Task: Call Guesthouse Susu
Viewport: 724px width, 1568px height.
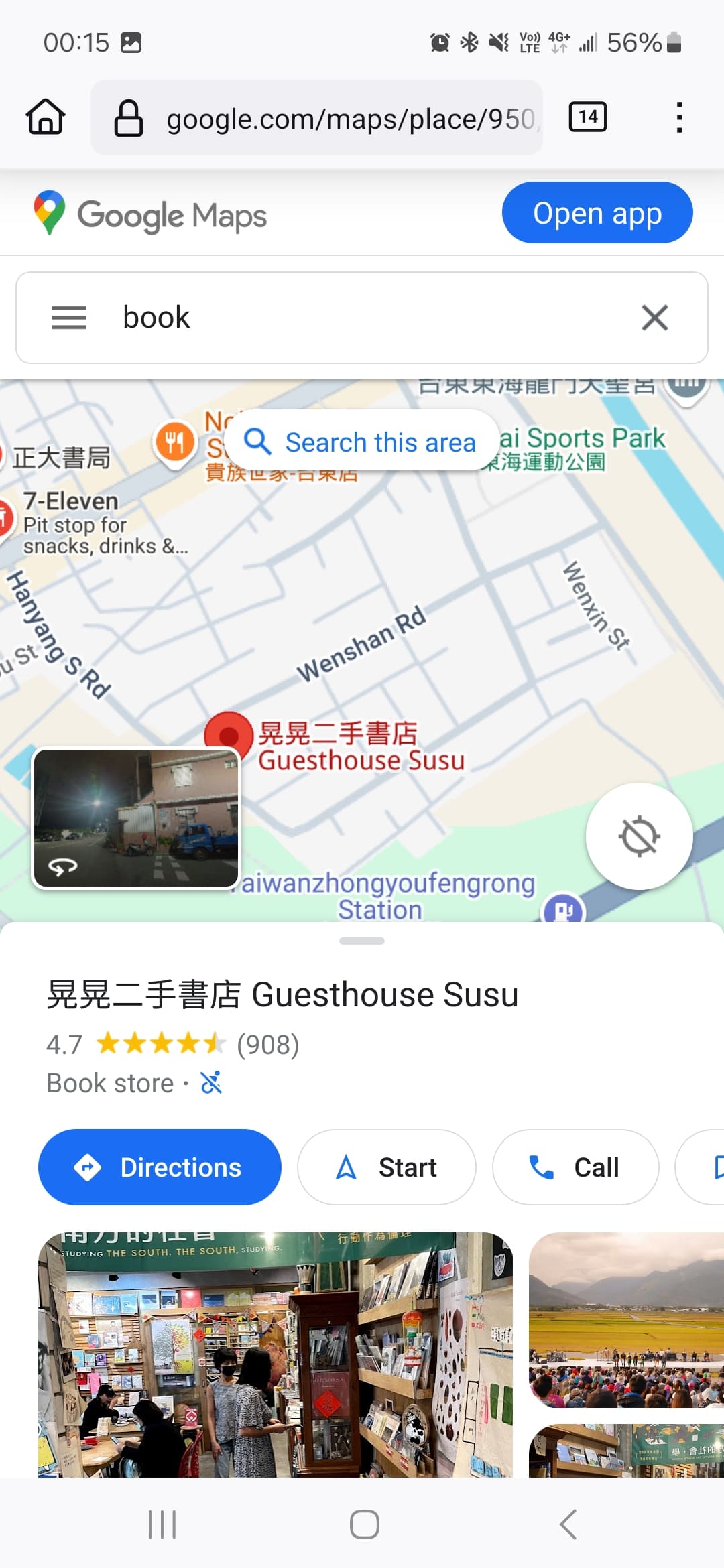Action: [x=575, y=1167]
